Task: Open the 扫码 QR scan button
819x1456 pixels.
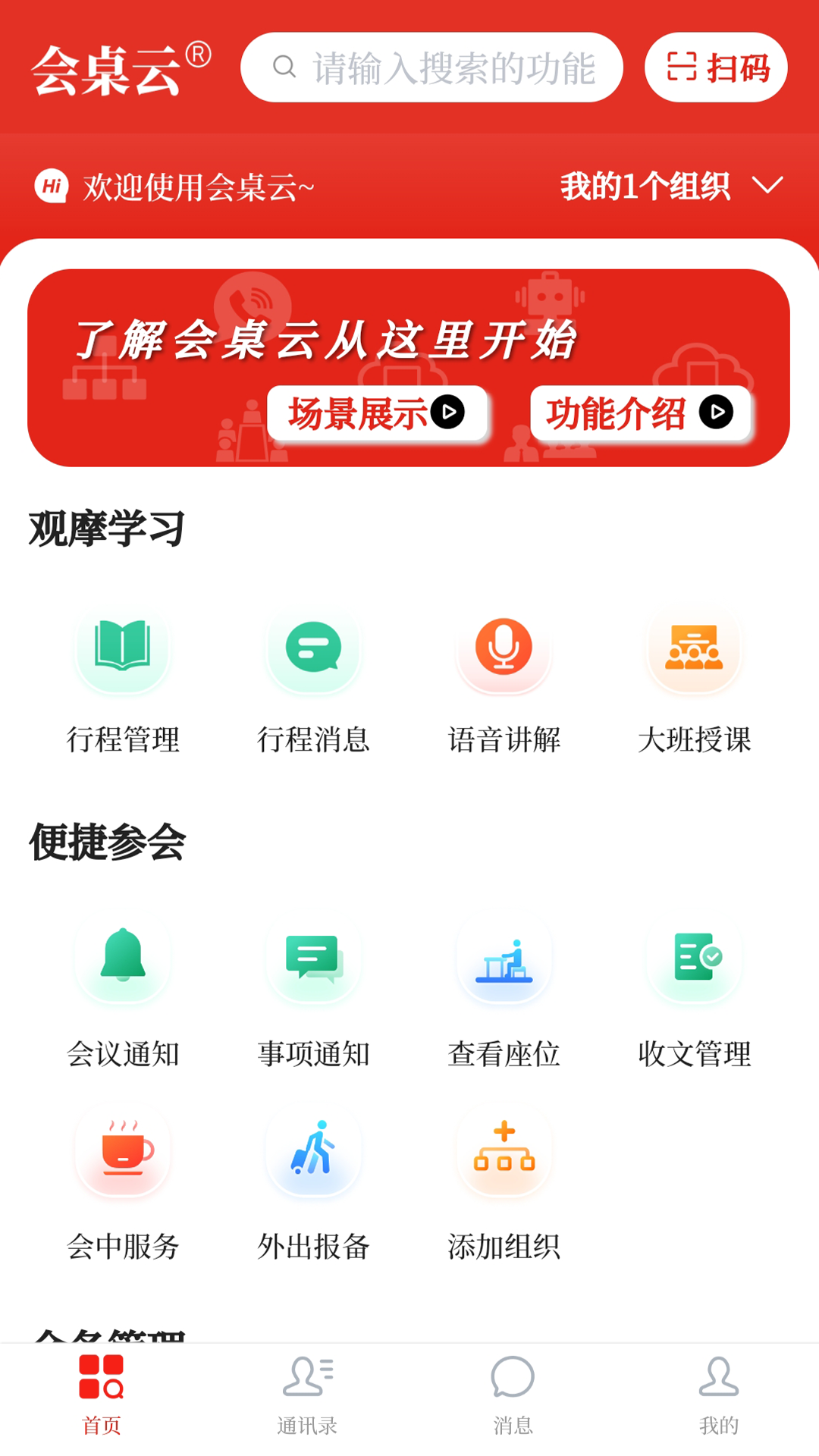Action: tap(715, 67)
